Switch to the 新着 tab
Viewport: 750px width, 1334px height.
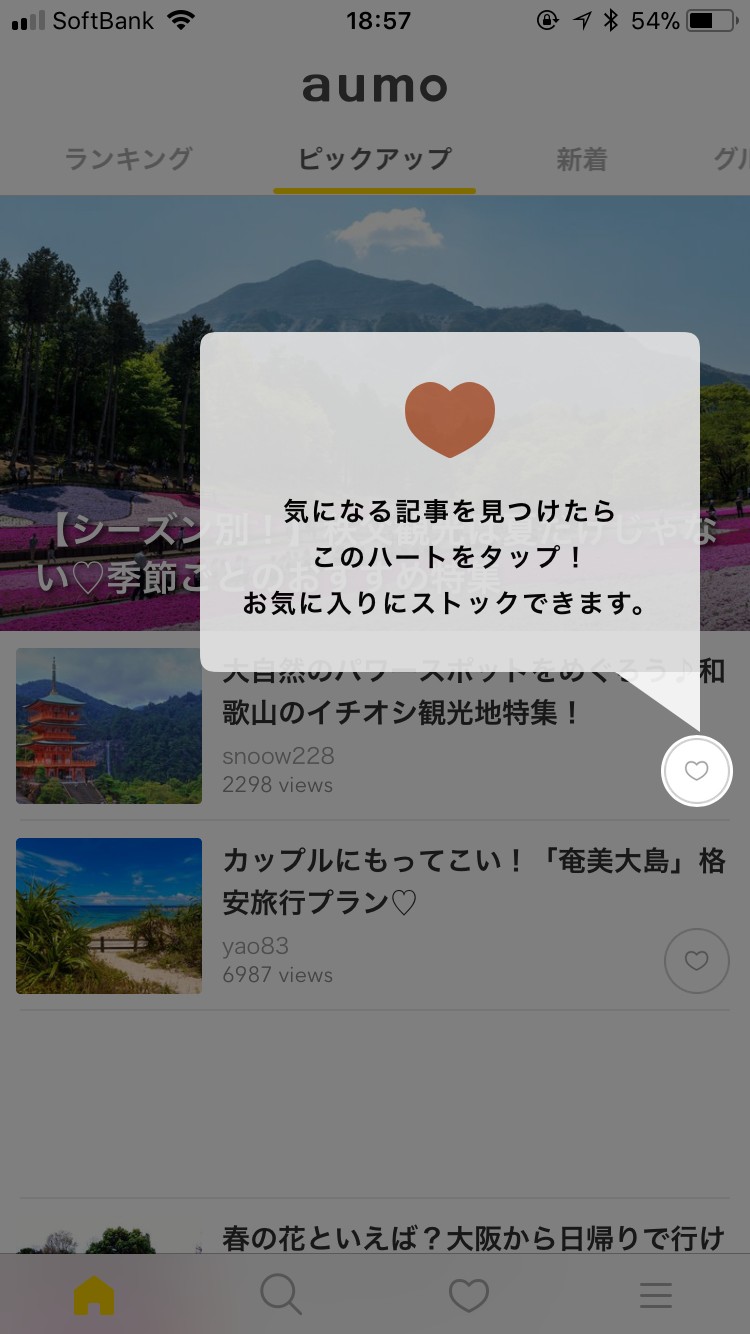point(581,159)
